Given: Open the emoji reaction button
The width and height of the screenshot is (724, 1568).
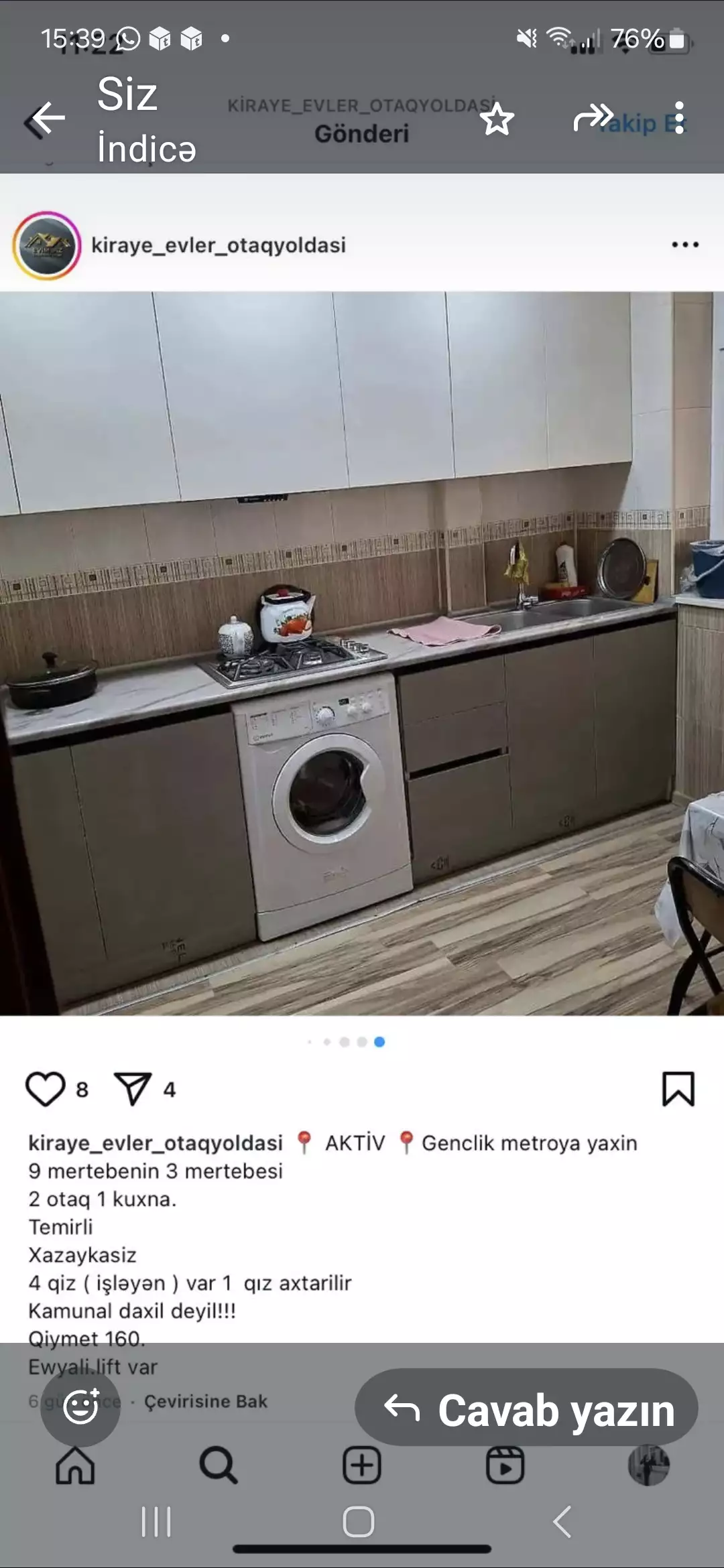Looking at the screenshot, I should click(80, 1407).
